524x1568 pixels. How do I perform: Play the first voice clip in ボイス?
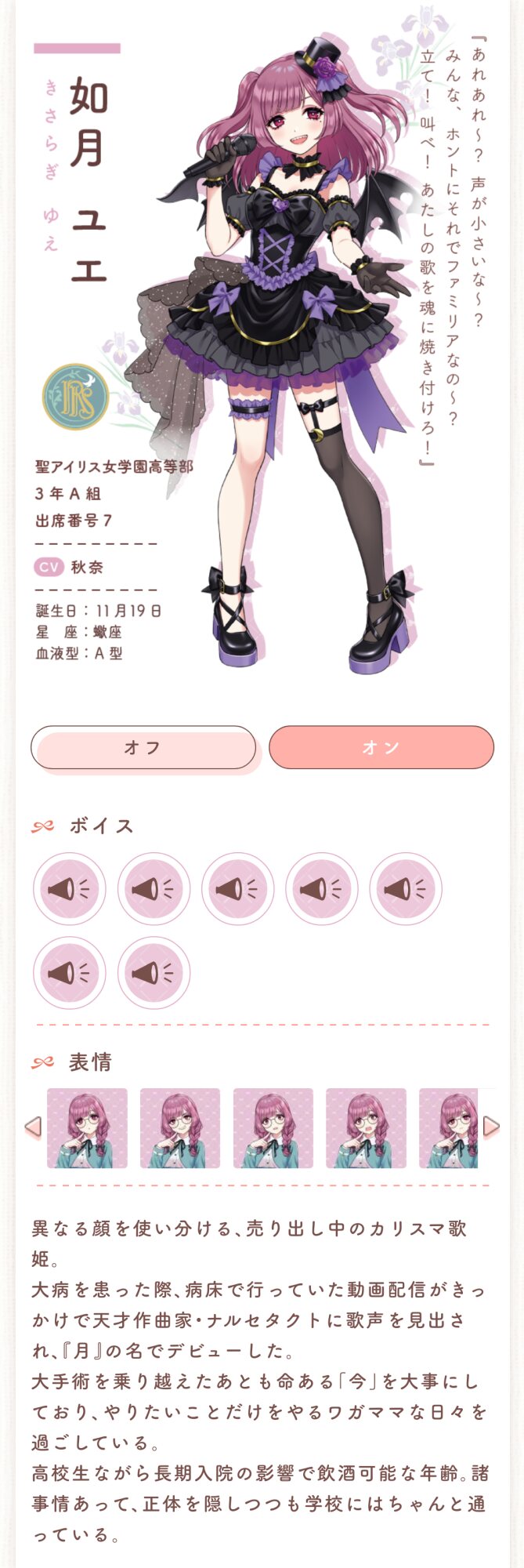69,888
